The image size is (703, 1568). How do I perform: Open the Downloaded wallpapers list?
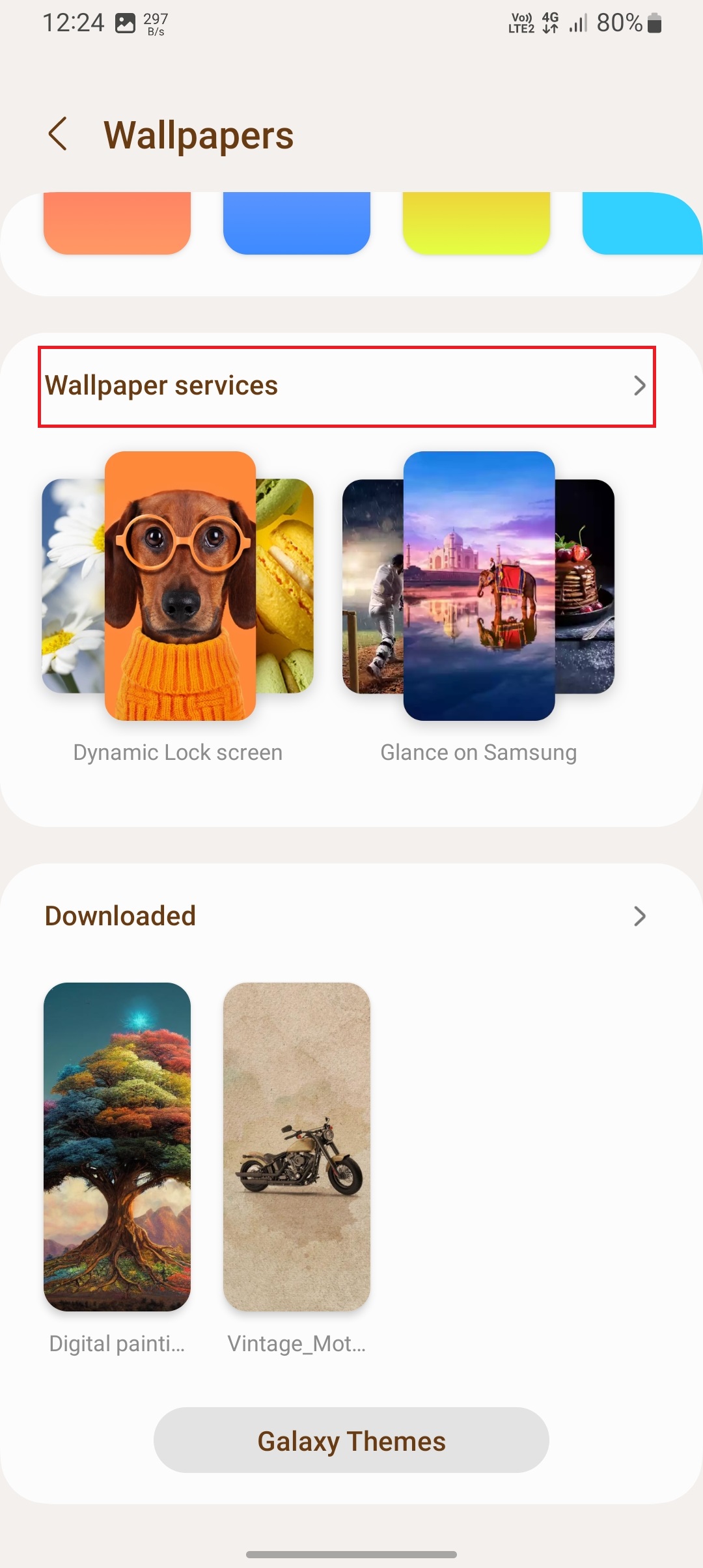[x=346, y=916]
